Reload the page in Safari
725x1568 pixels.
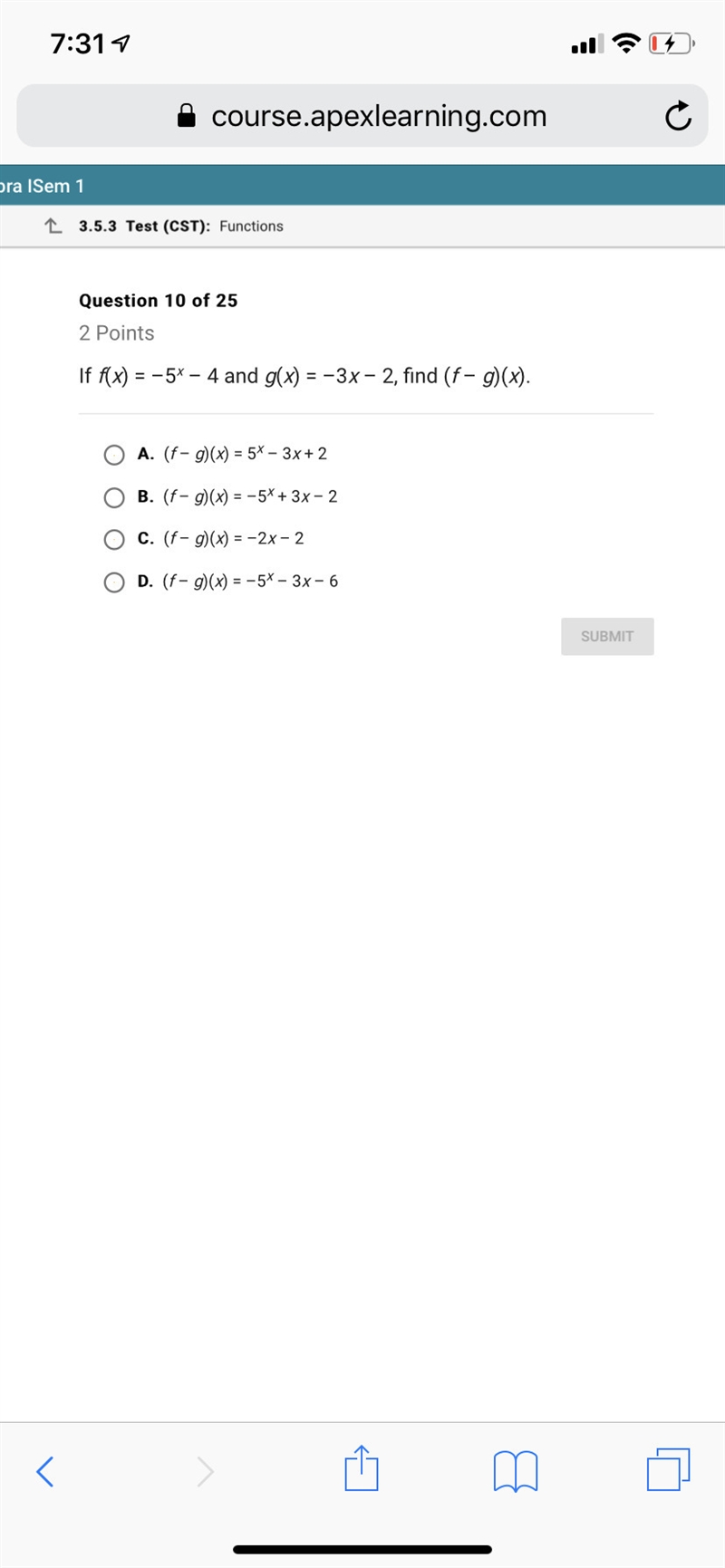click(678, 117)
